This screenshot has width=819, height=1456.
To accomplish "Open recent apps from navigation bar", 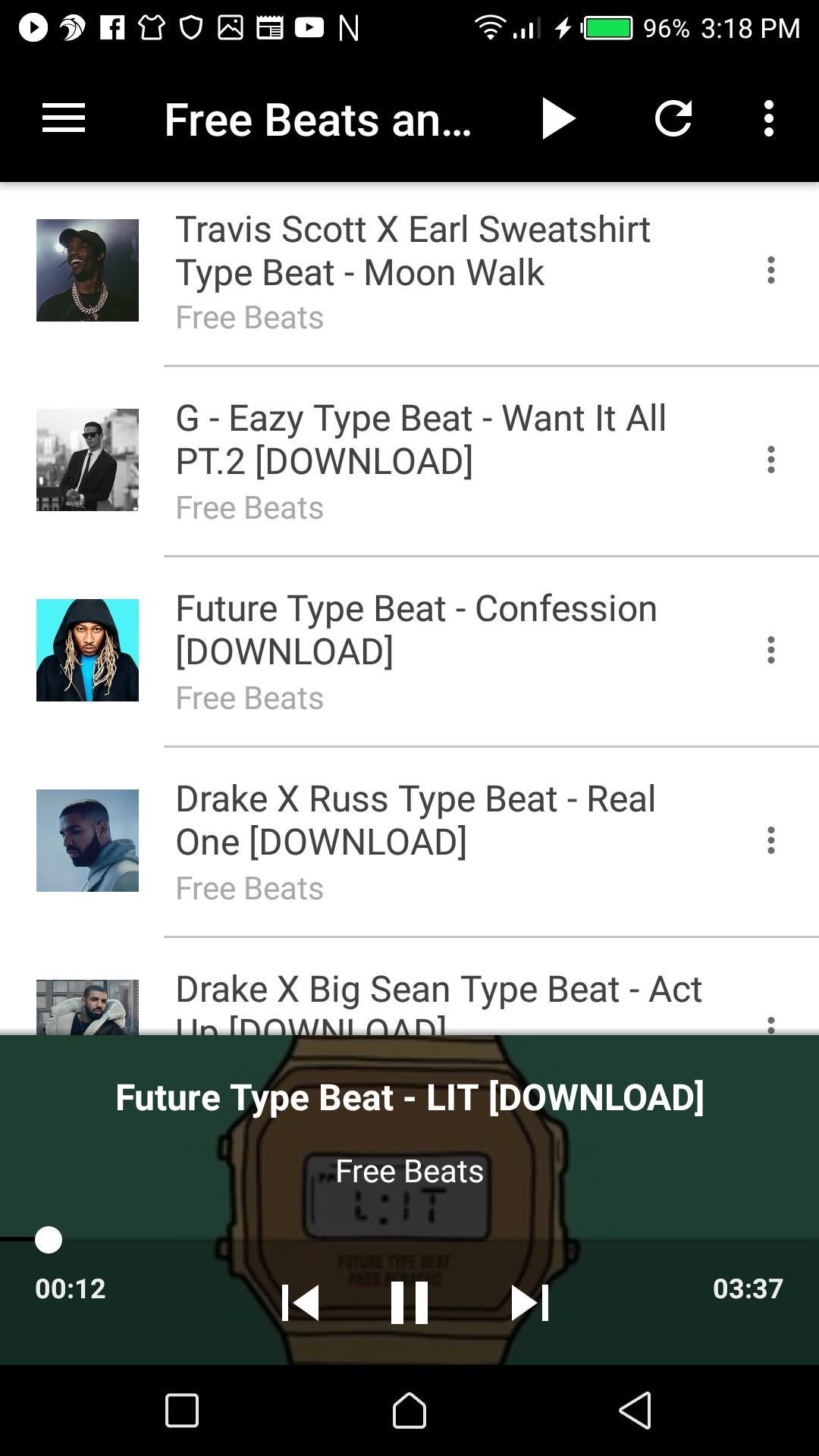I will point(182,1410).
